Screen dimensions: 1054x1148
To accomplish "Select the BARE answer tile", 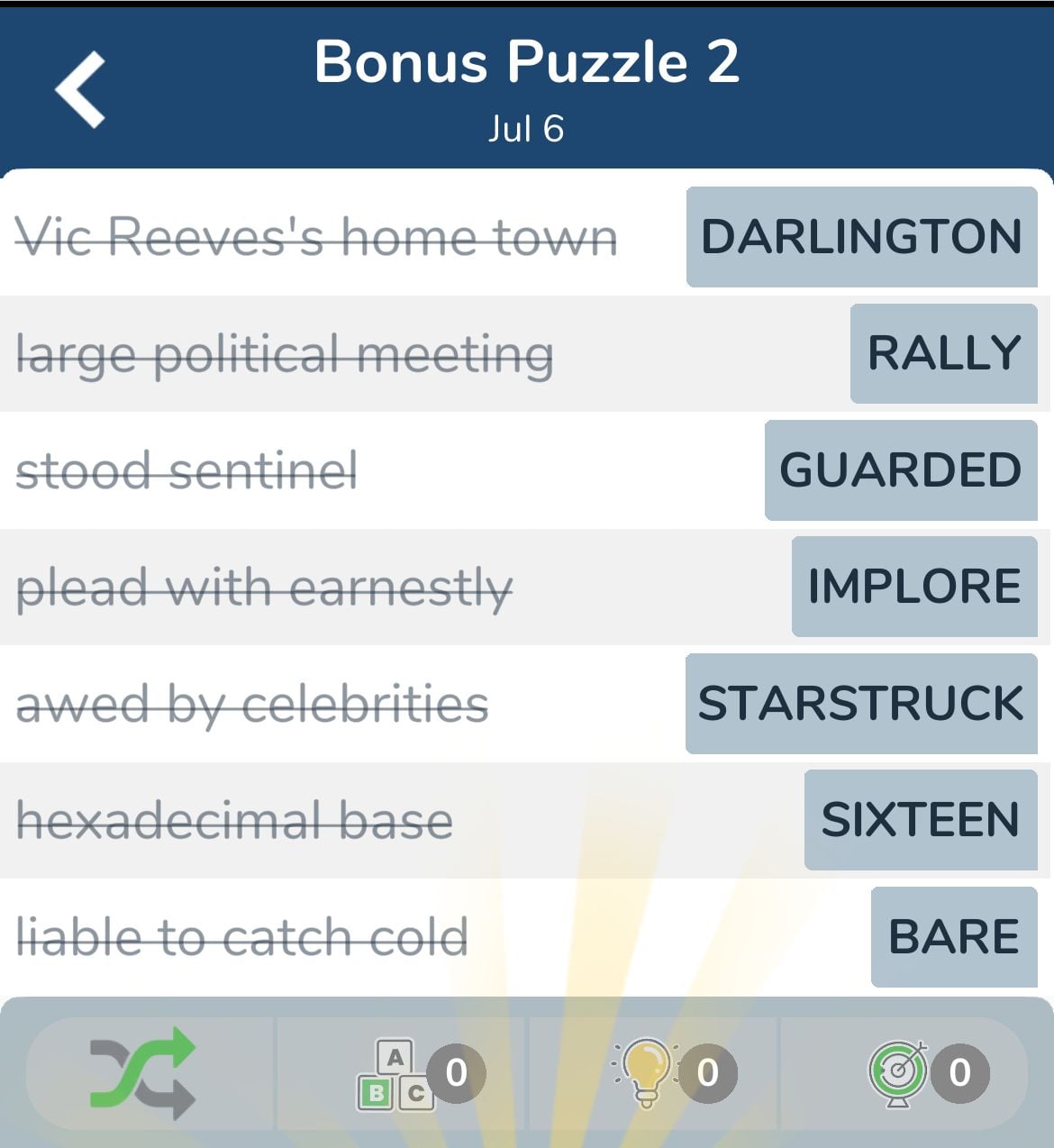I will coord(953,937).
